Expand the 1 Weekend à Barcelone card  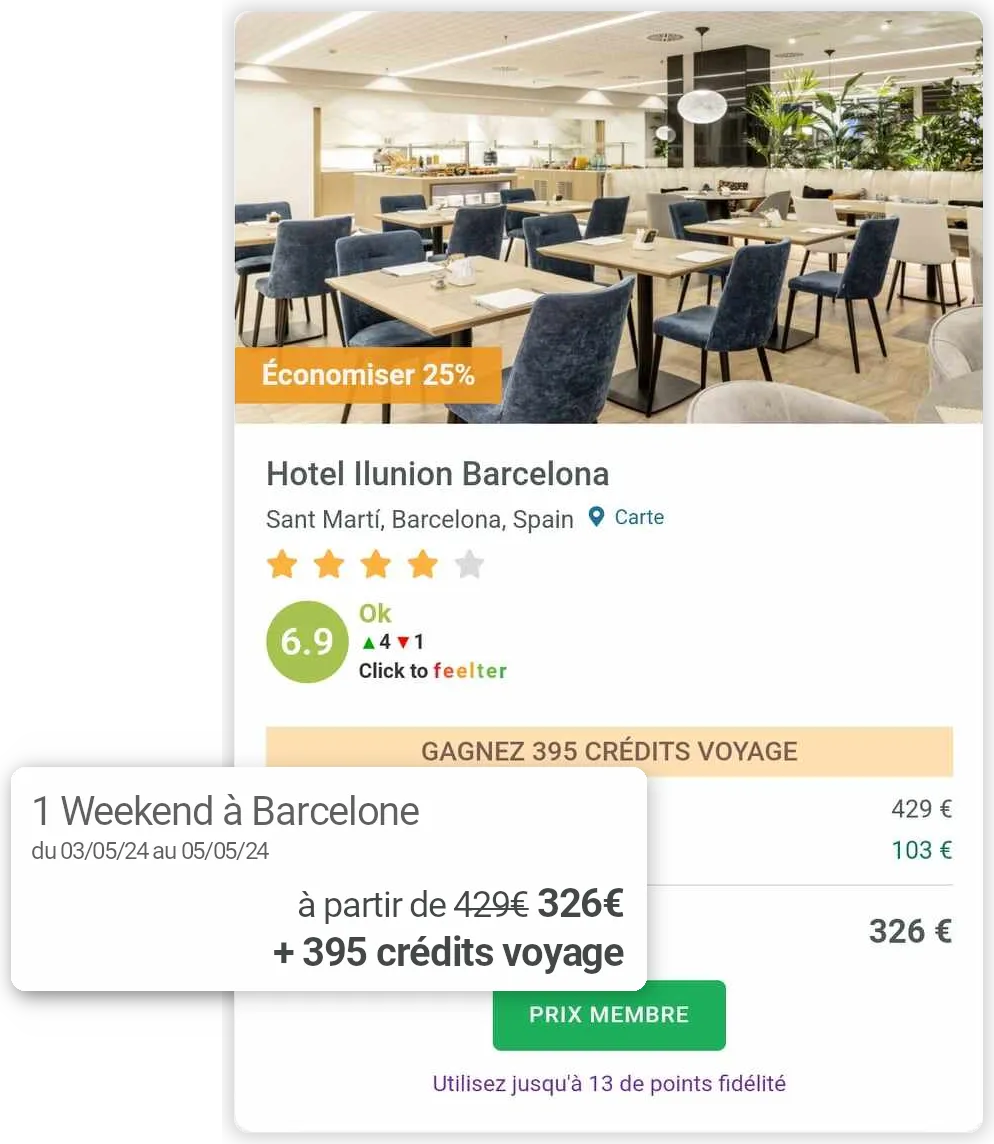click(226, 811)
